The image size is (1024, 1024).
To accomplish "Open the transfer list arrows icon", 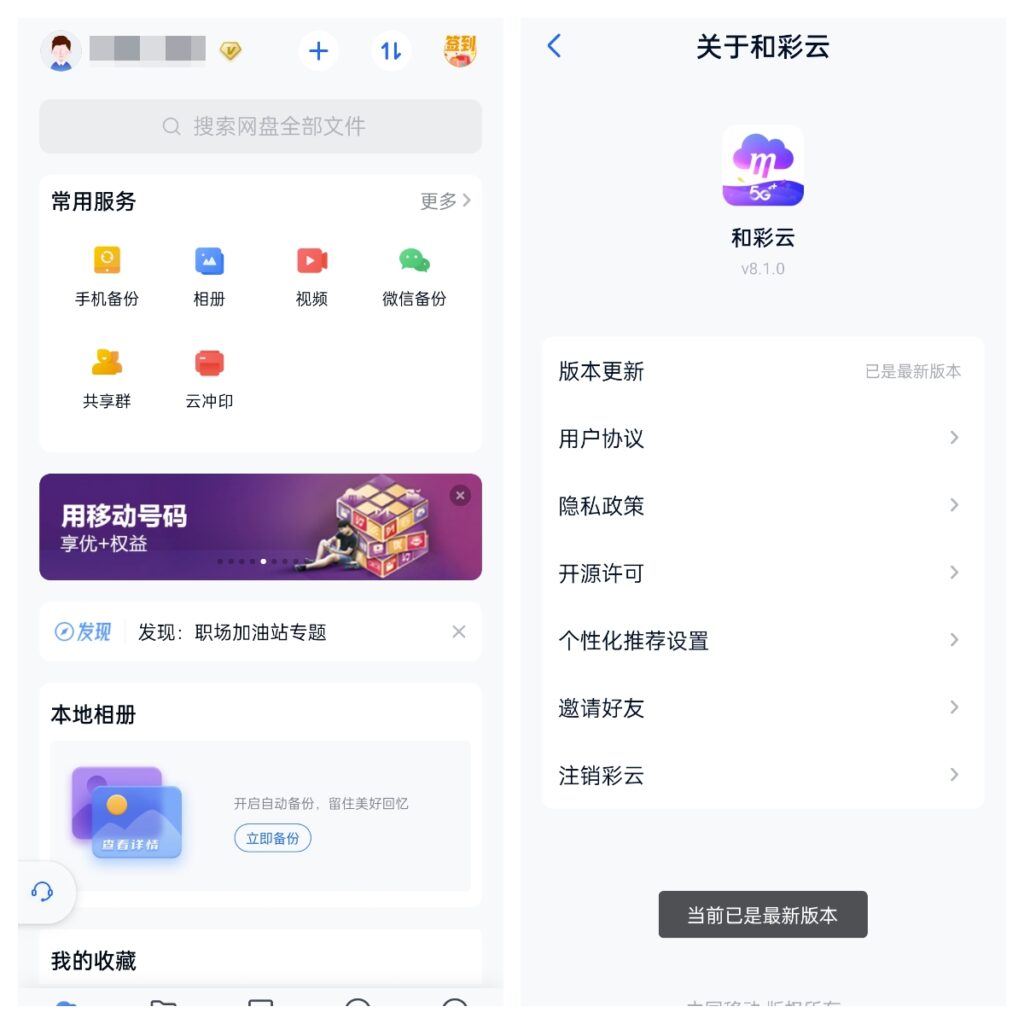I will click(391, 50).
